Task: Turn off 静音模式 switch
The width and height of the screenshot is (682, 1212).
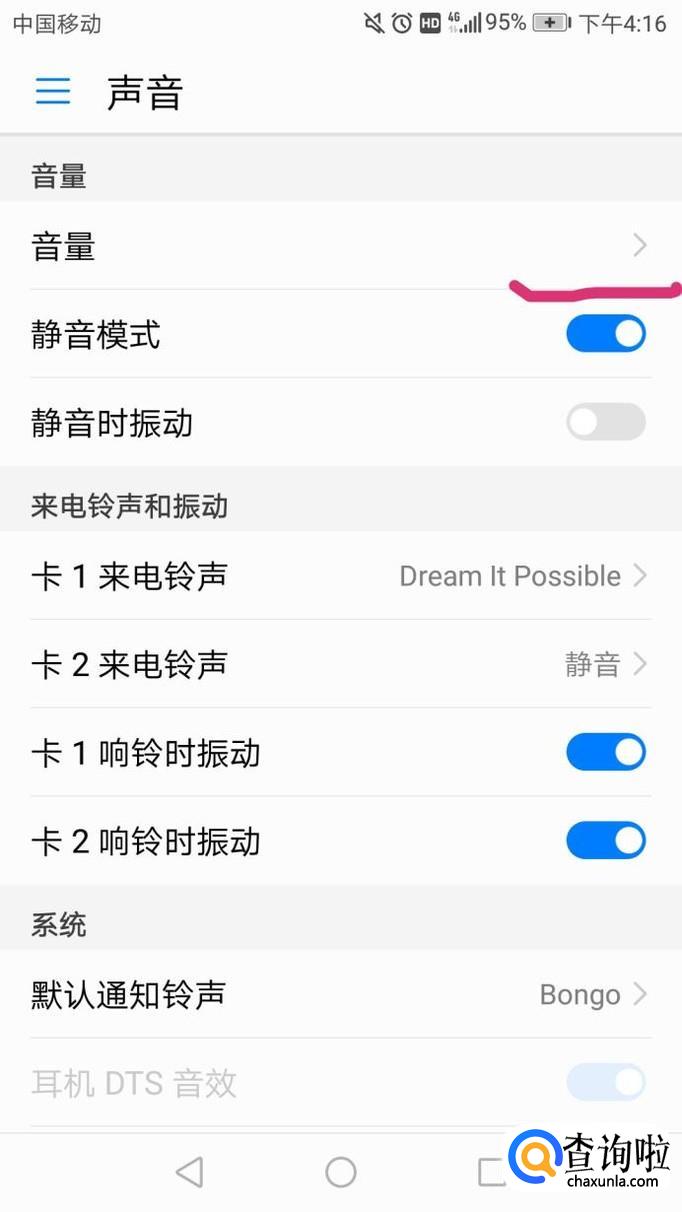Action: 605,334
